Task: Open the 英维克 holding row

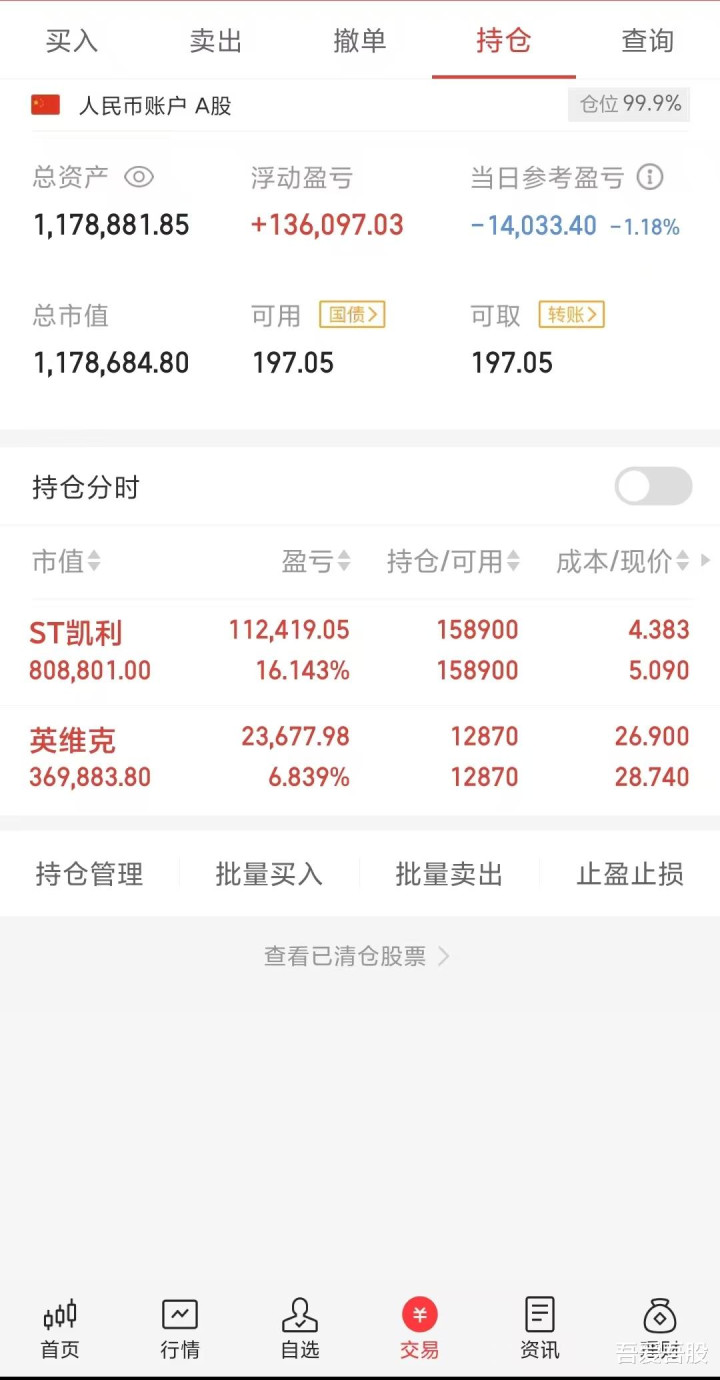Action: [360, 758]
